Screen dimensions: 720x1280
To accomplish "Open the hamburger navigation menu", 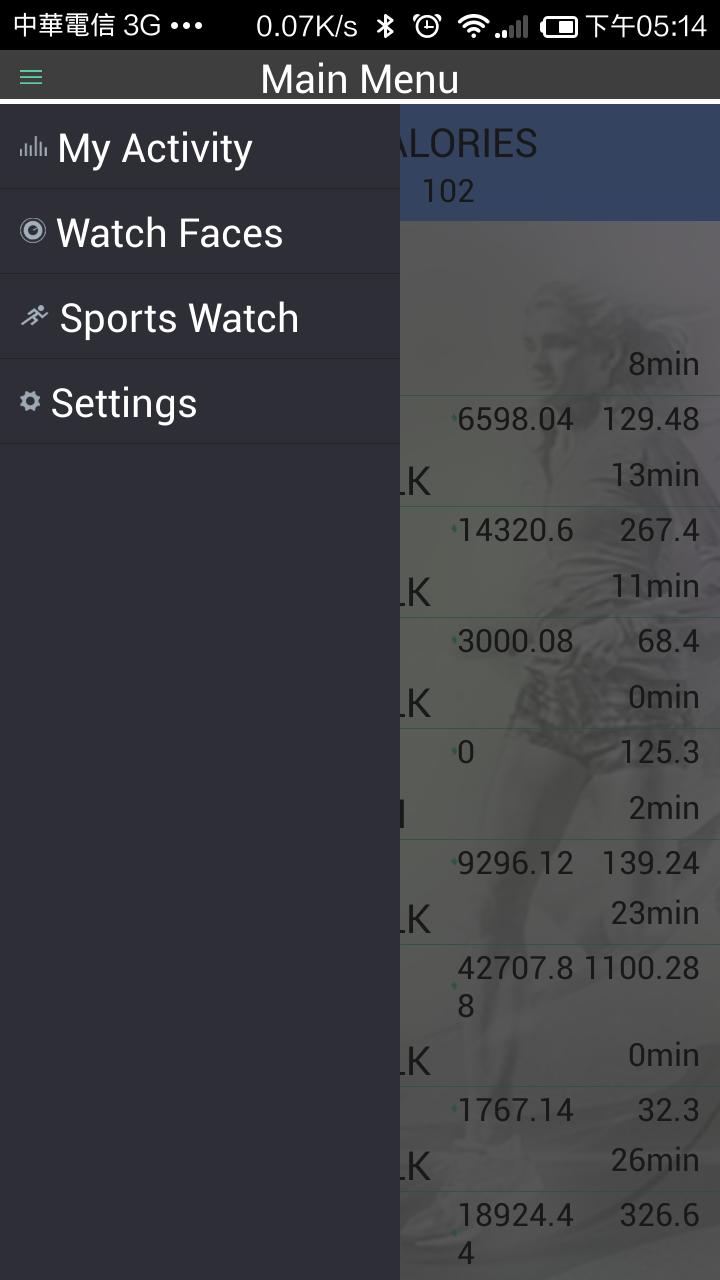I will pos(30,76).
